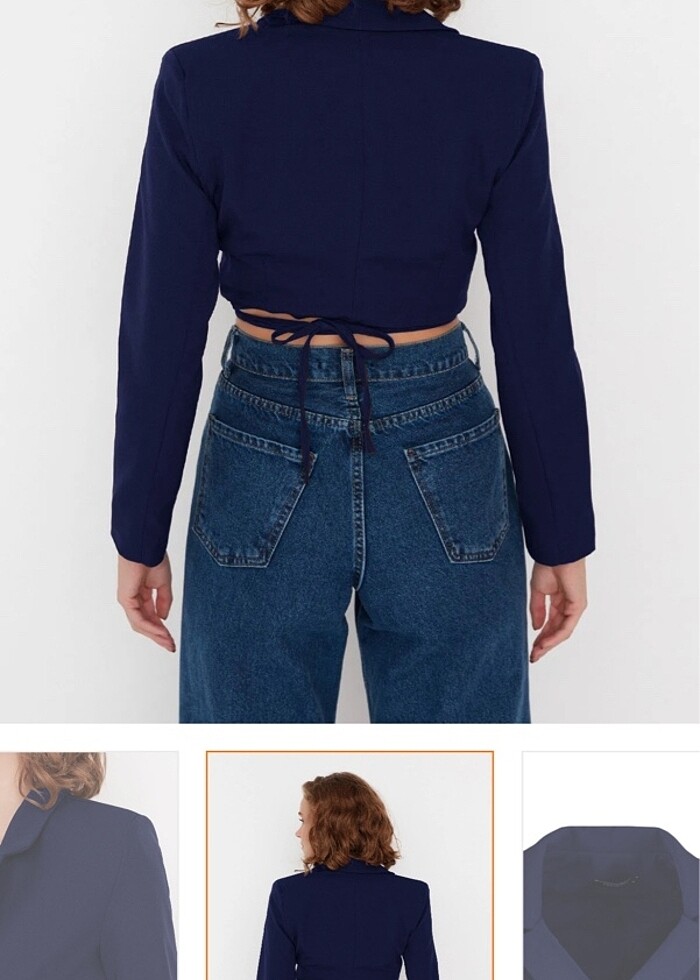This screenshot has height=980, width=700.
Task: Open the main back-view product photo
Action: point(350,360)
